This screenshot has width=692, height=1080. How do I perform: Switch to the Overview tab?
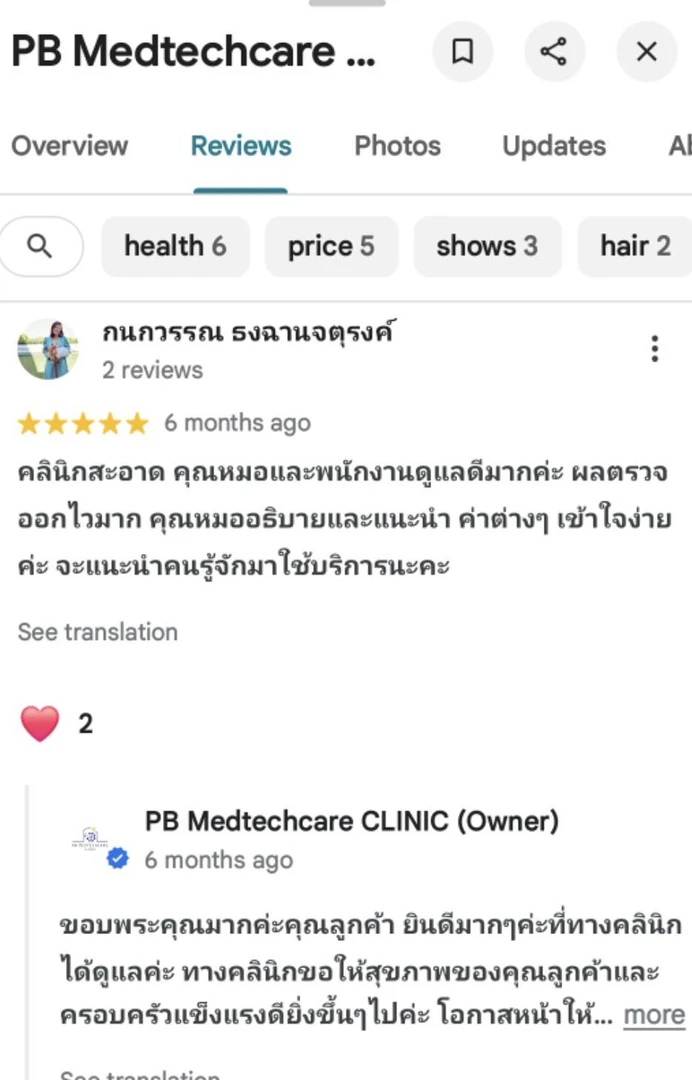coord(70,146)
